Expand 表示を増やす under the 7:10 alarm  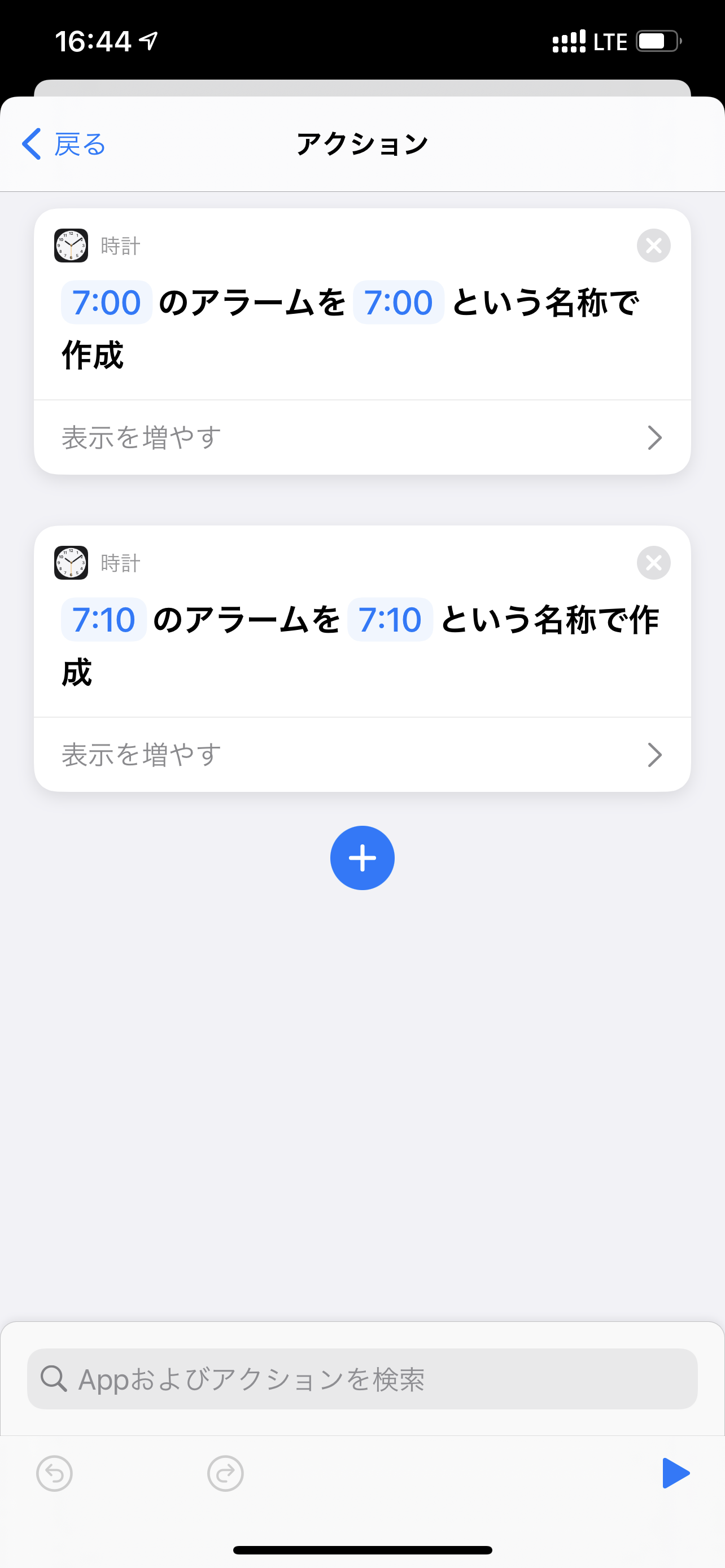tap(362, 755)
